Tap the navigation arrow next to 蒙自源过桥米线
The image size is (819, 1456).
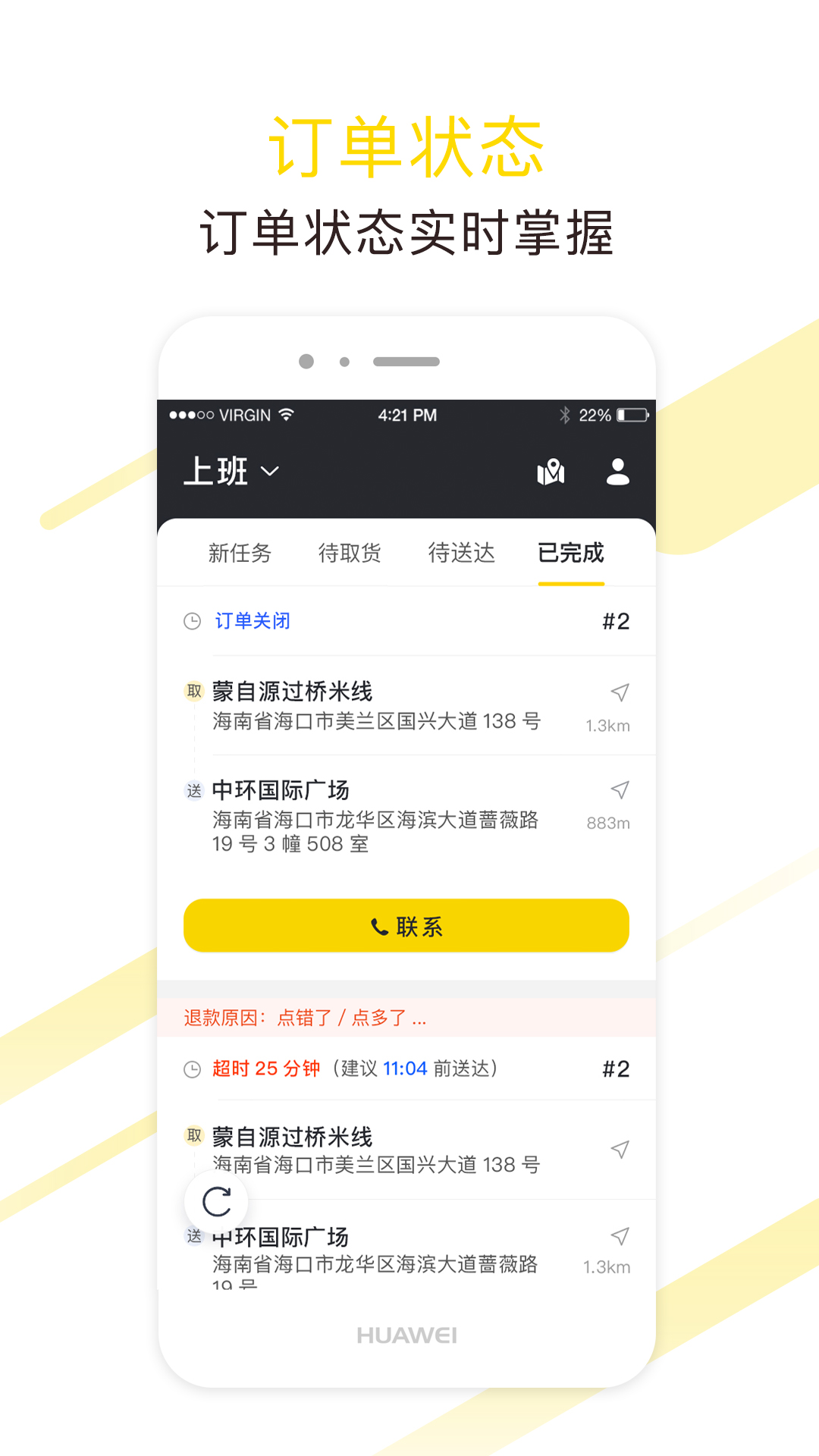click(620, 692)
